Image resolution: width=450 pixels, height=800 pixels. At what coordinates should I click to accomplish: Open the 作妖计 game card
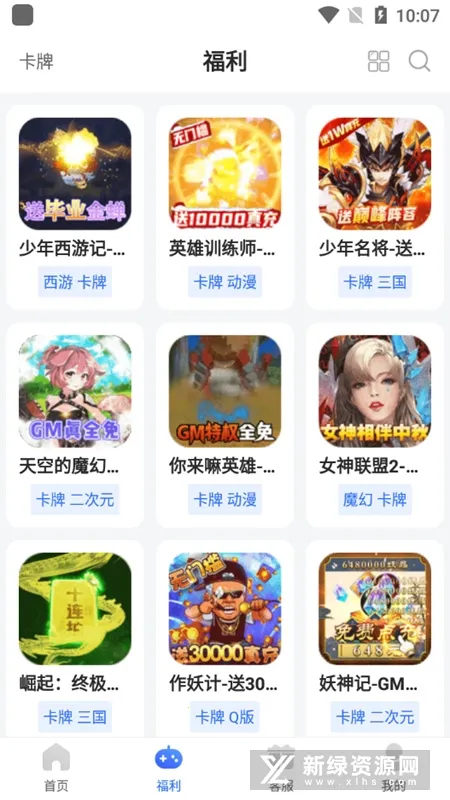[225, 639]
